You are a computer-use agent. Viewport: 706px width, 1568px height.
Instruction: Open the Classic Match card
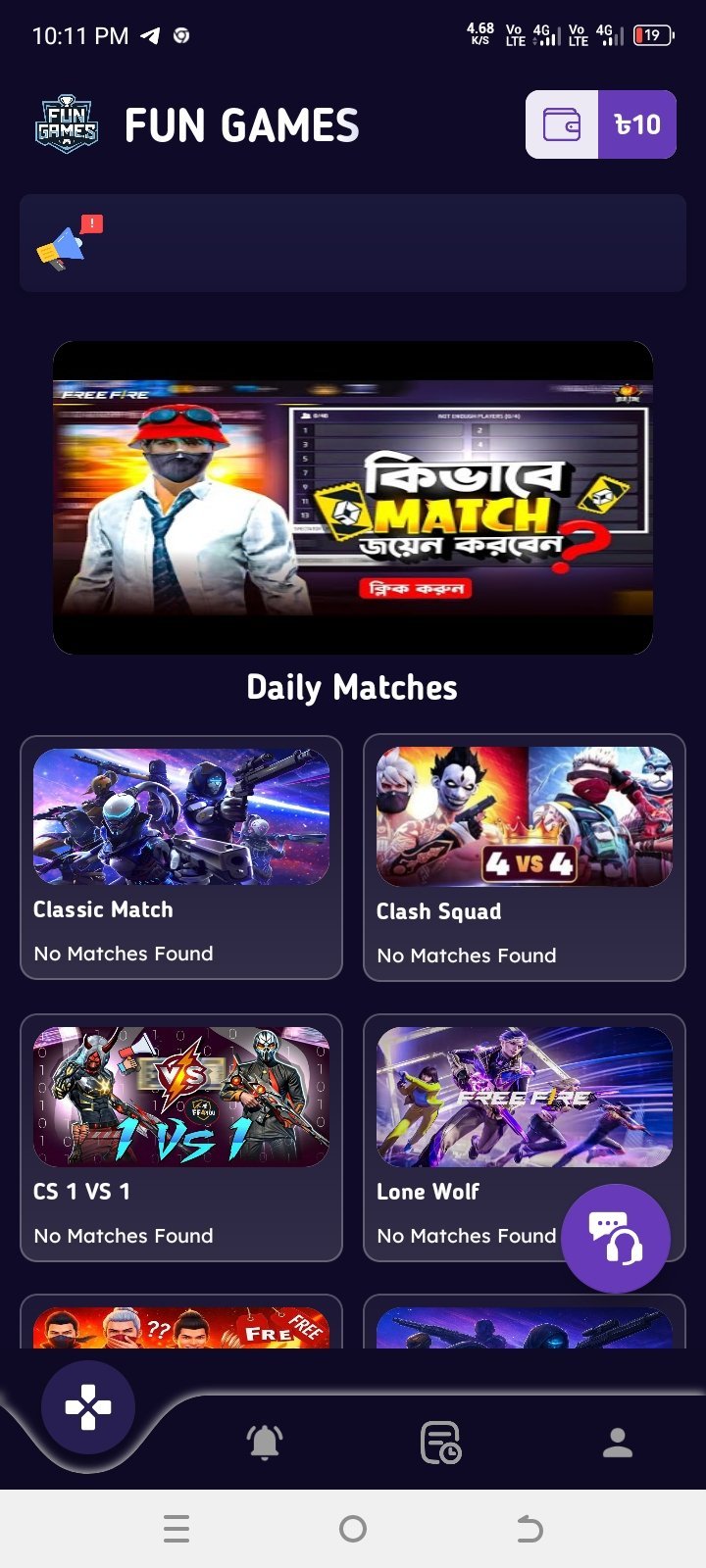pyautogui.click(x=181, y=857)
